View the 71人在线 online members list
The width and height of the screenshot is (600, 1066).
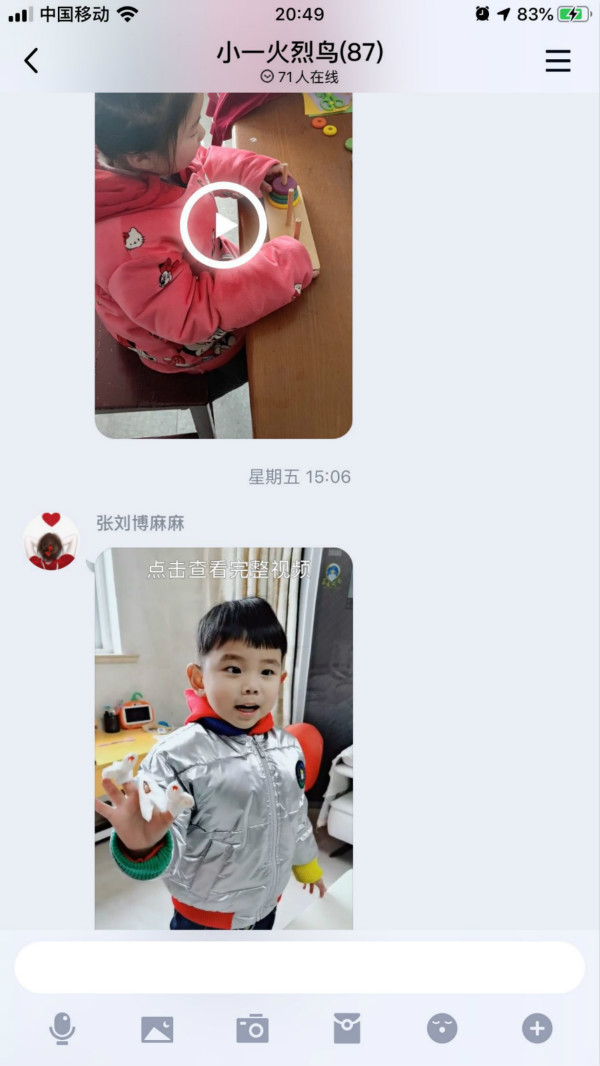point(299,77)
